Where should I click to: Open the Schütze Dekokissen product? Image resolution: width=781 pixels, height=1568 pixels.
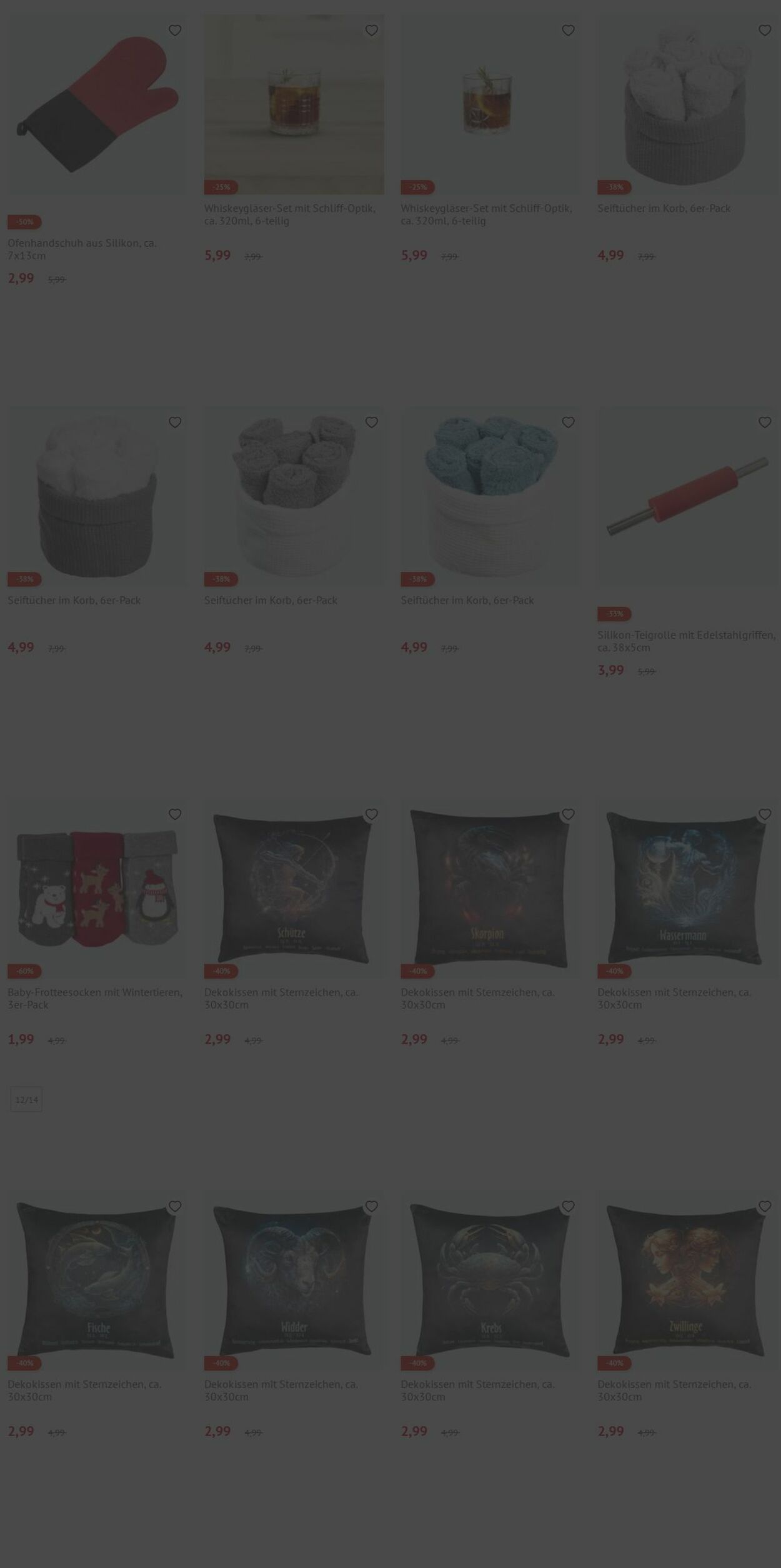(294, 889)
